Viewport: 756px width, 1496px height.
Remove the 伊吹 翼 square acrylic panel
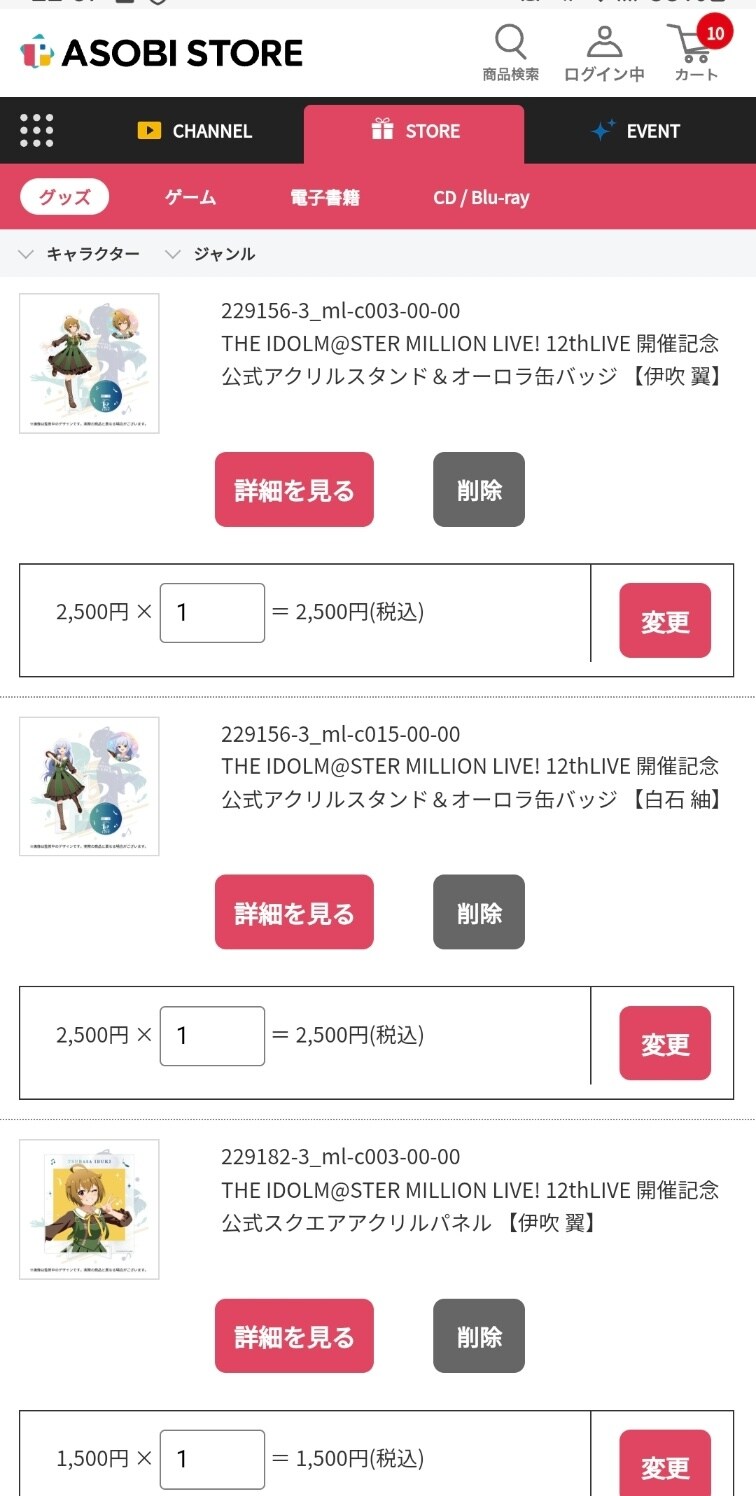pyautogui.click(x=478, y=1336)
